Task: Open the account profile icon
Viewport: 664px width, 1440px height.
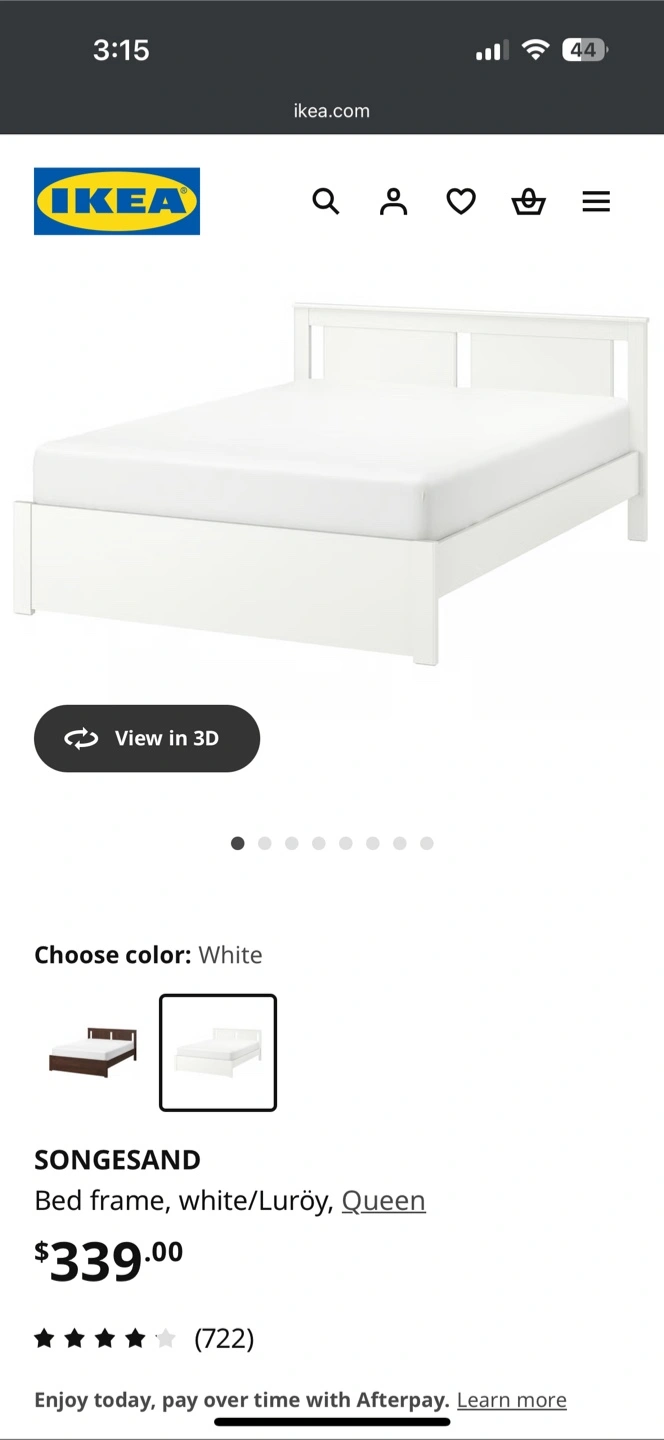Action: [x=393, y=201]
